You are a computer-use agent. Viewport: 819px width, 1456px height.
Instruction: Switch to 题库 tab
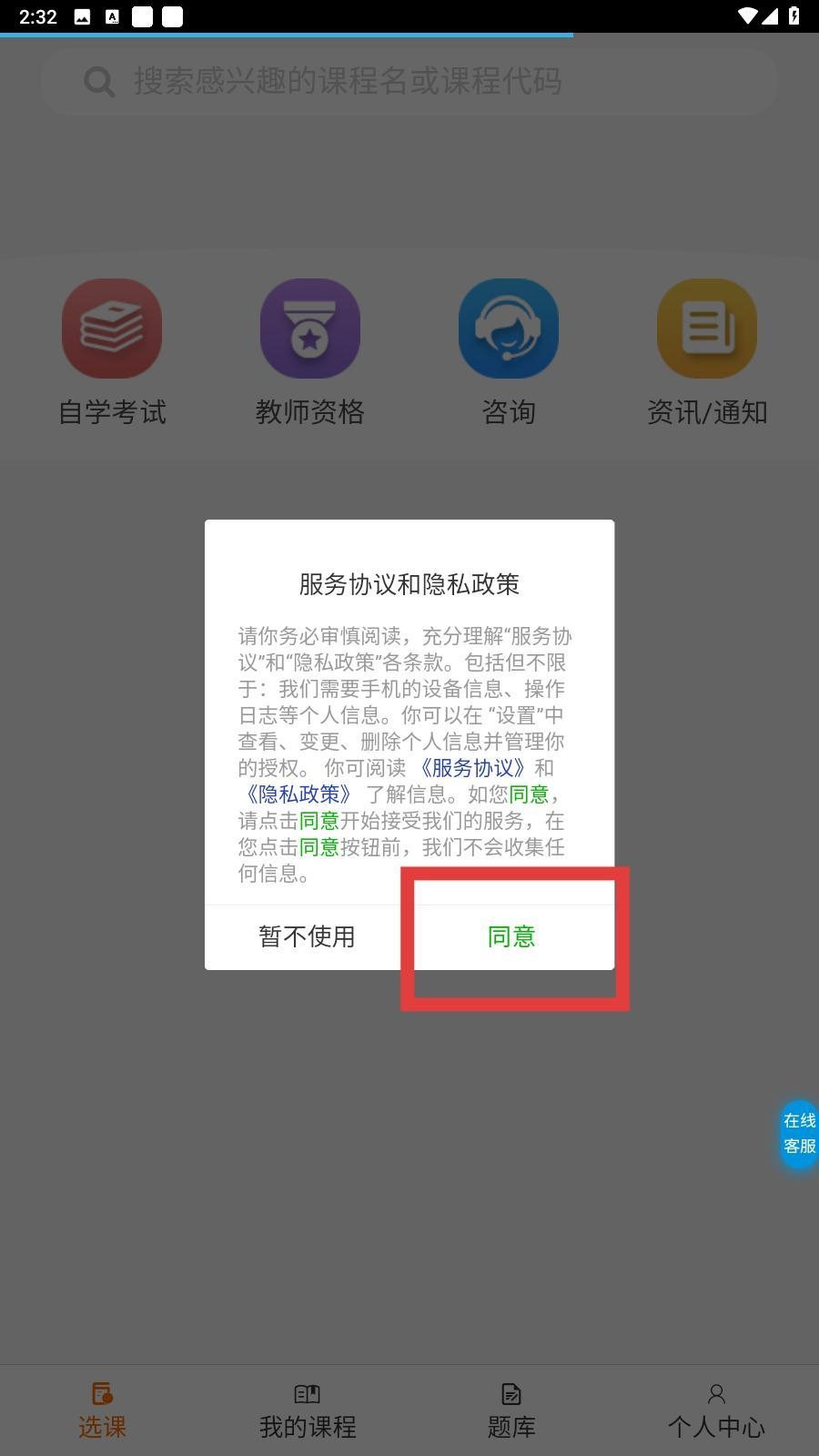511,1410
